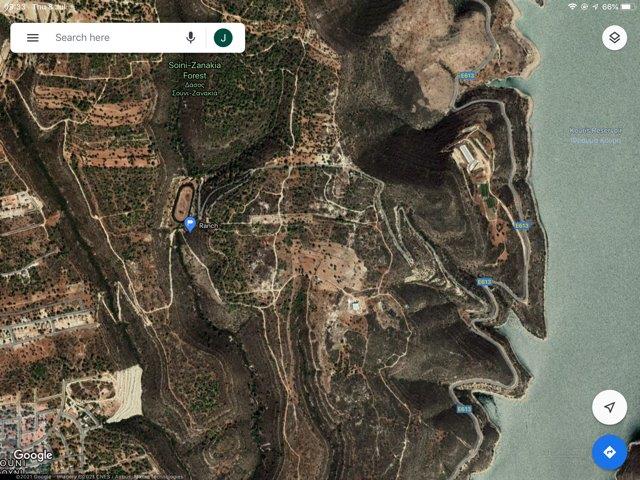Screen dimensions: 640x480
Task: Open the J account avatar
Action: point(223,37)
